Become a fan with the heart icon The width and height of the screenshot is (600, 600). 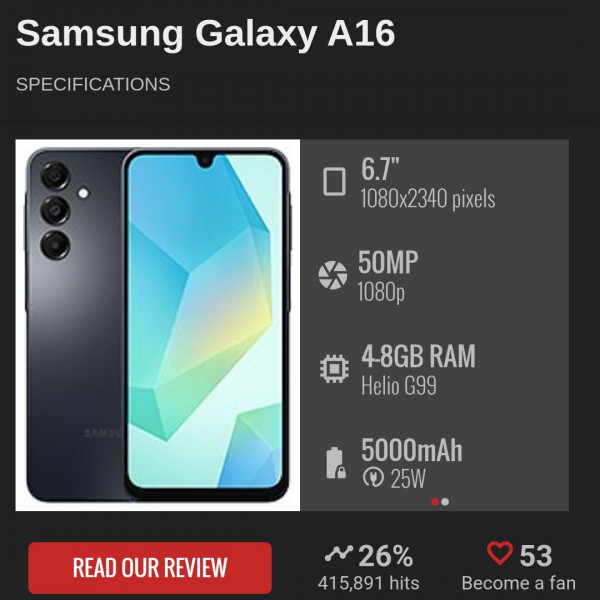tap(500, 554)
